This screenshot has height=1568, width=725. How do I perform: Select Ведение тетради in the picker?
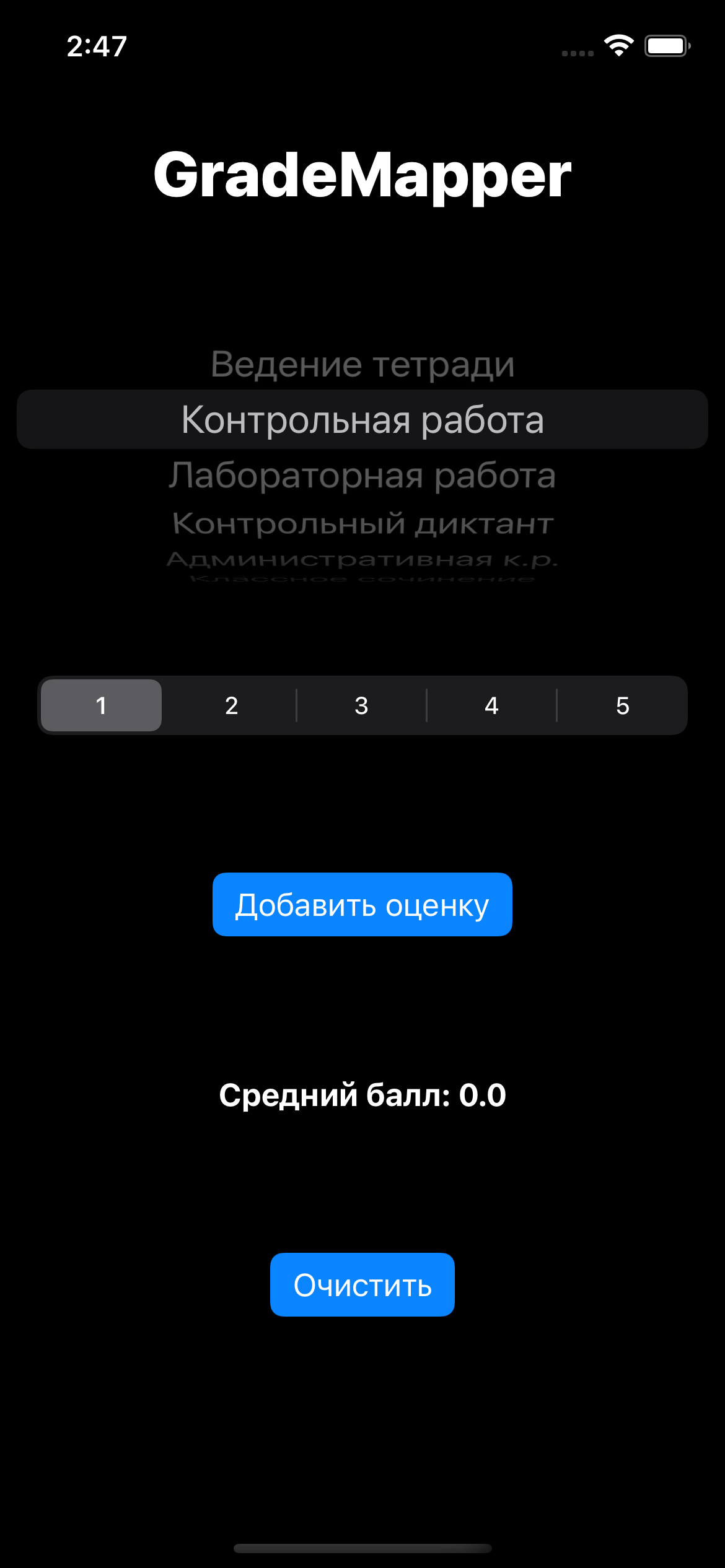click(362, 364)
